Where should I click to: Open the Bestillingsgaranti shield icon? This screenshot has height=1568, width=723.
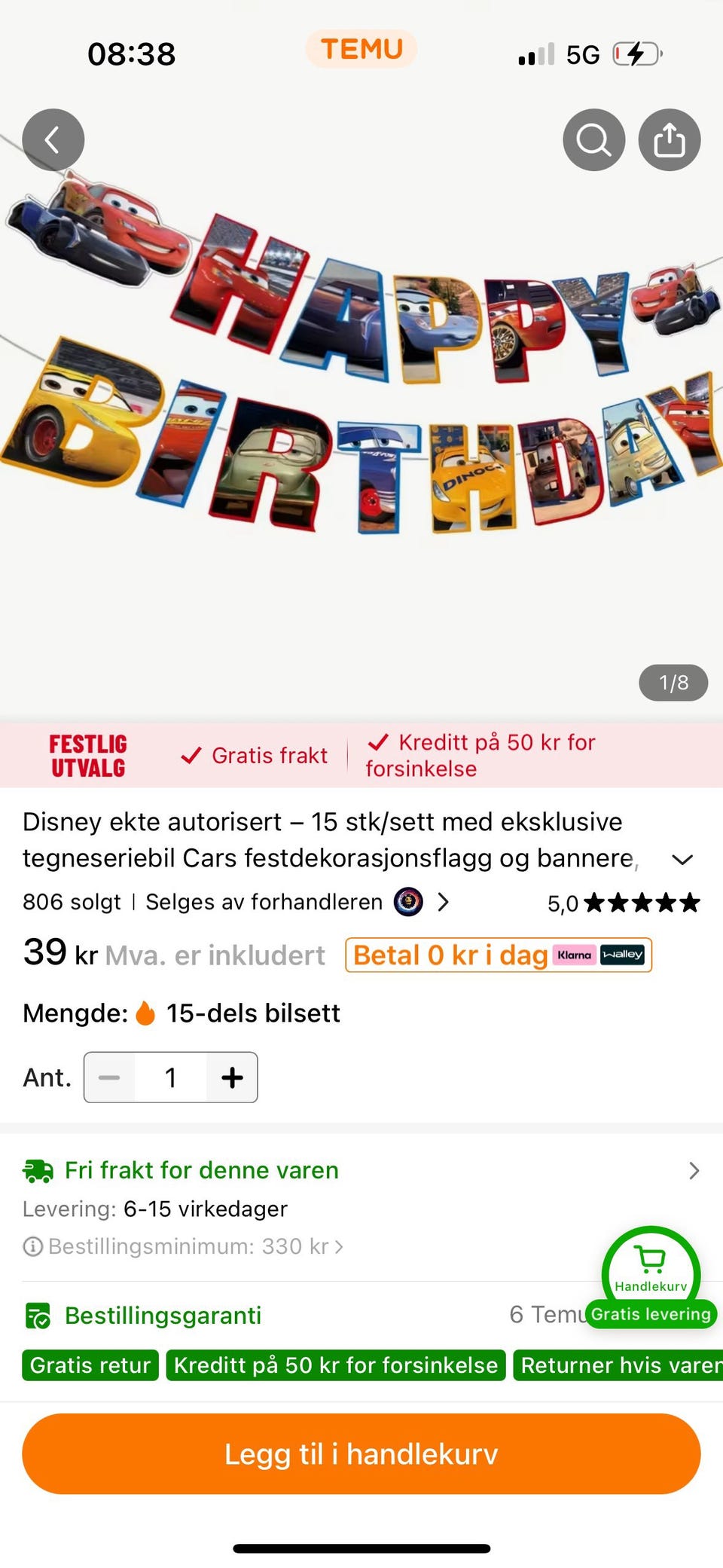[36, 1315]
